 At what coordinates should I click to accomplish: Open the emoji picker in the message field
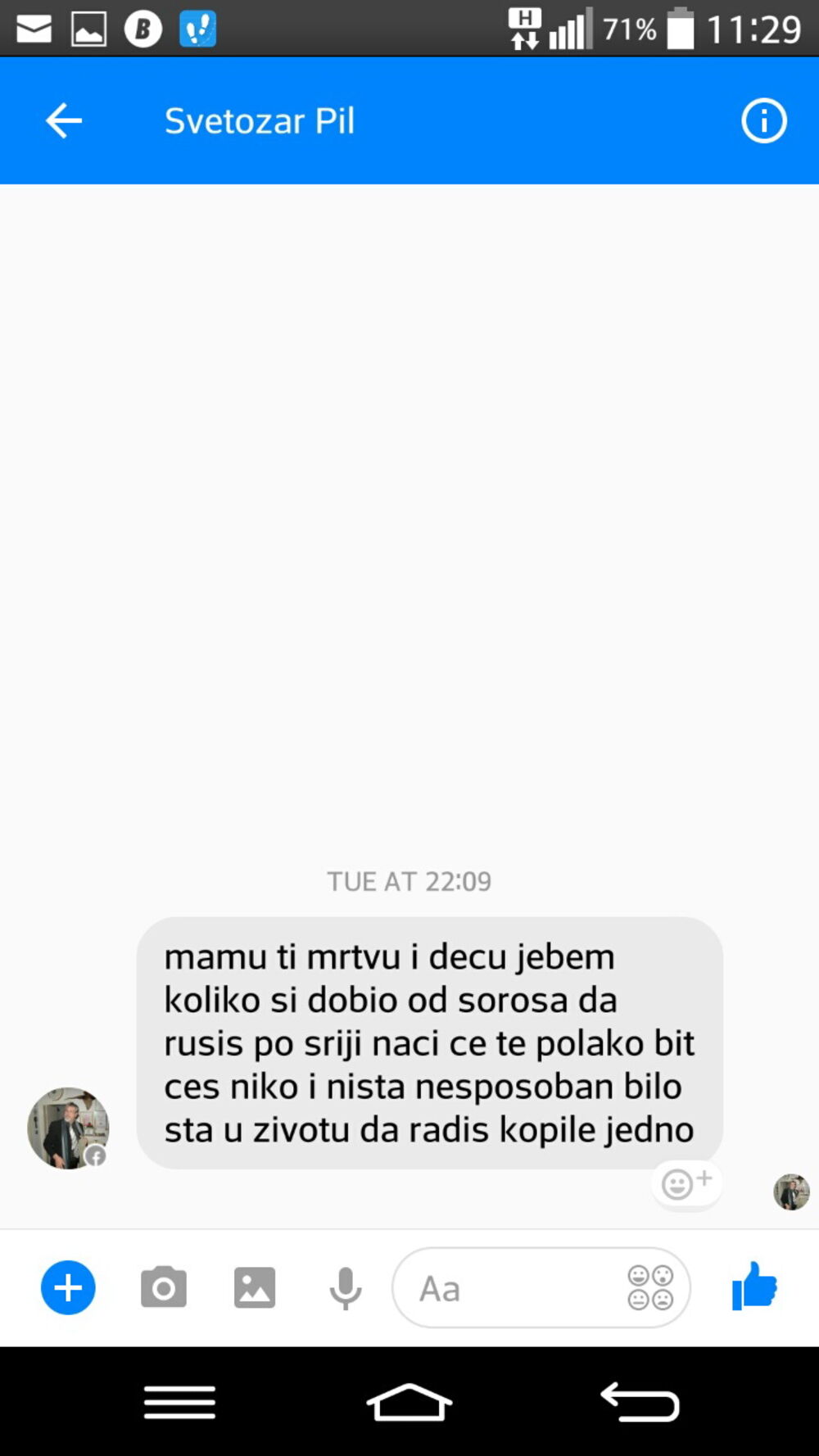650,1287
